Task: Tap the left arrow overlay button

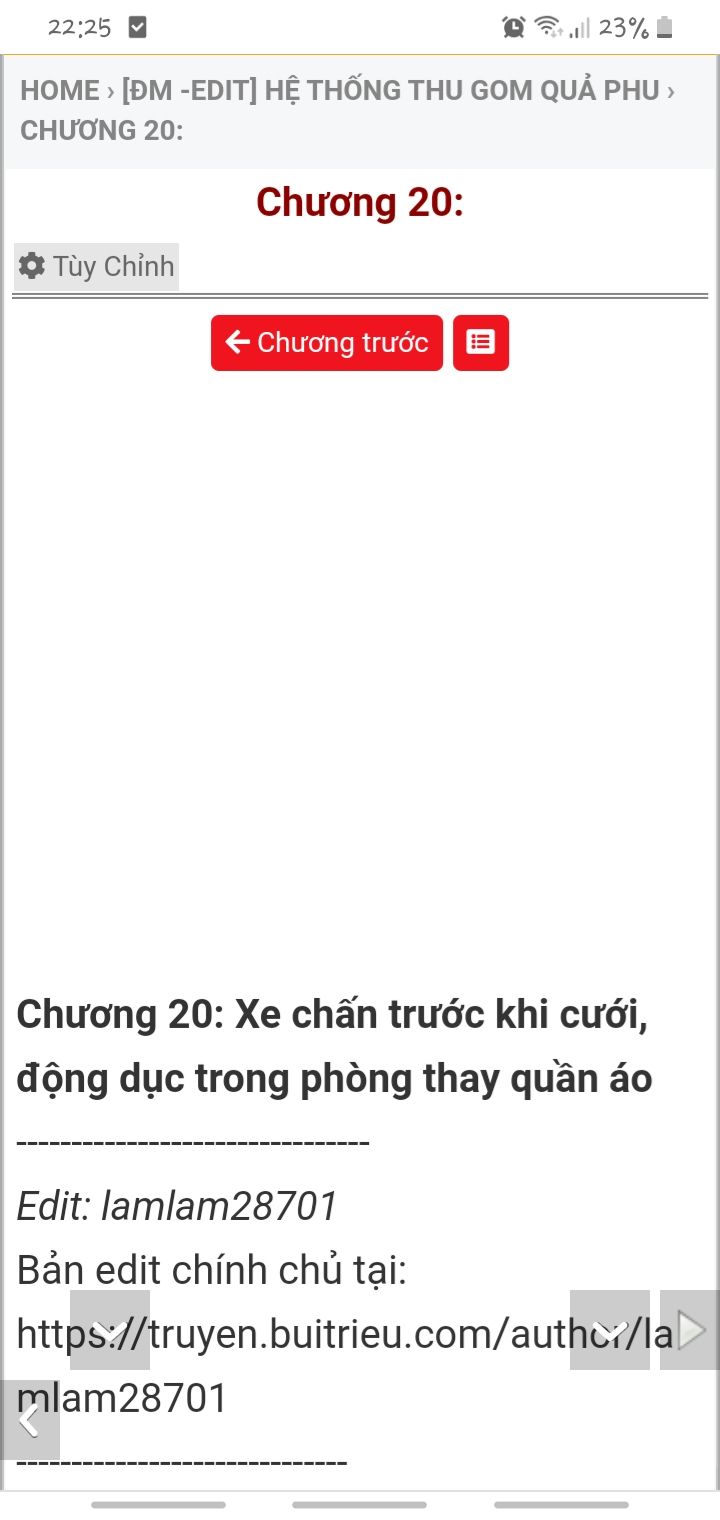Action: (29, 1420)
